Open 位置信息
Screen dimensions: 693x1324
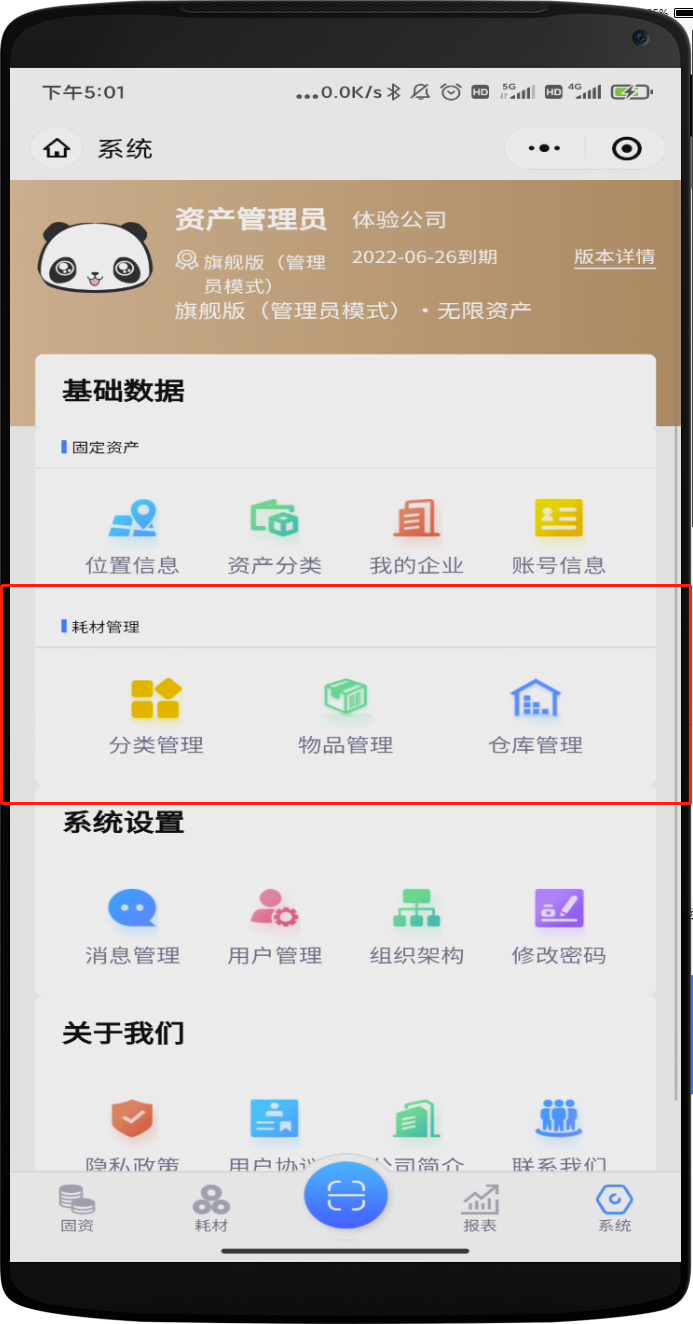(132, 537)
